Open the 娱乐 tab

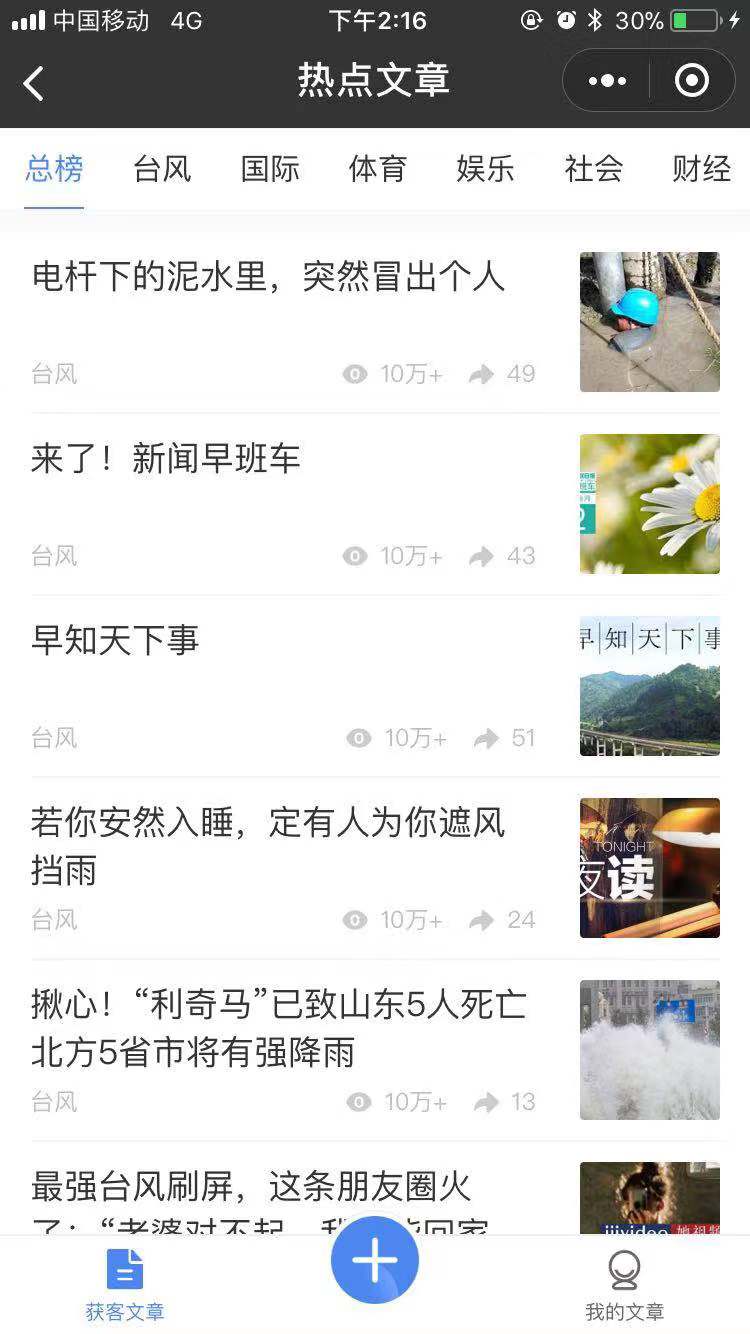tap(486, 168)
